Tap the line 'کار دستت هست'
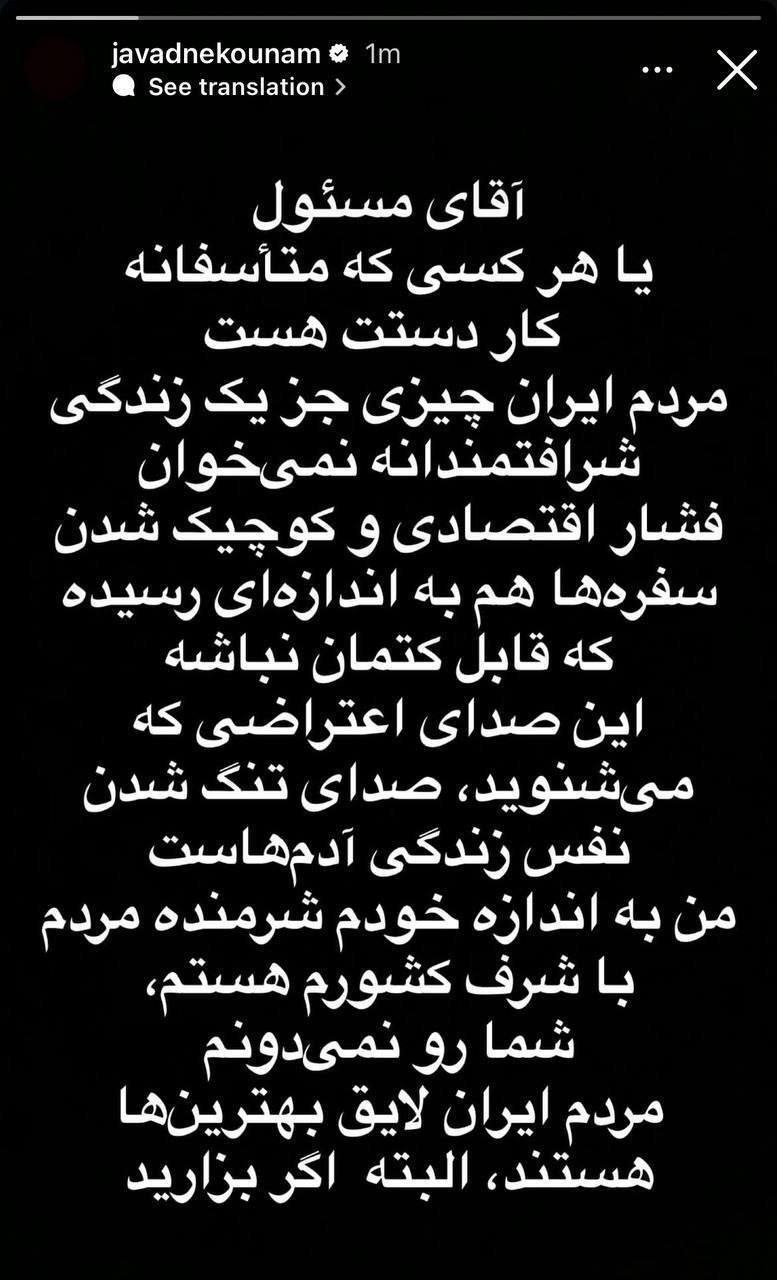The height and width of the screenshot is (1280, 777). coord(388,330)
